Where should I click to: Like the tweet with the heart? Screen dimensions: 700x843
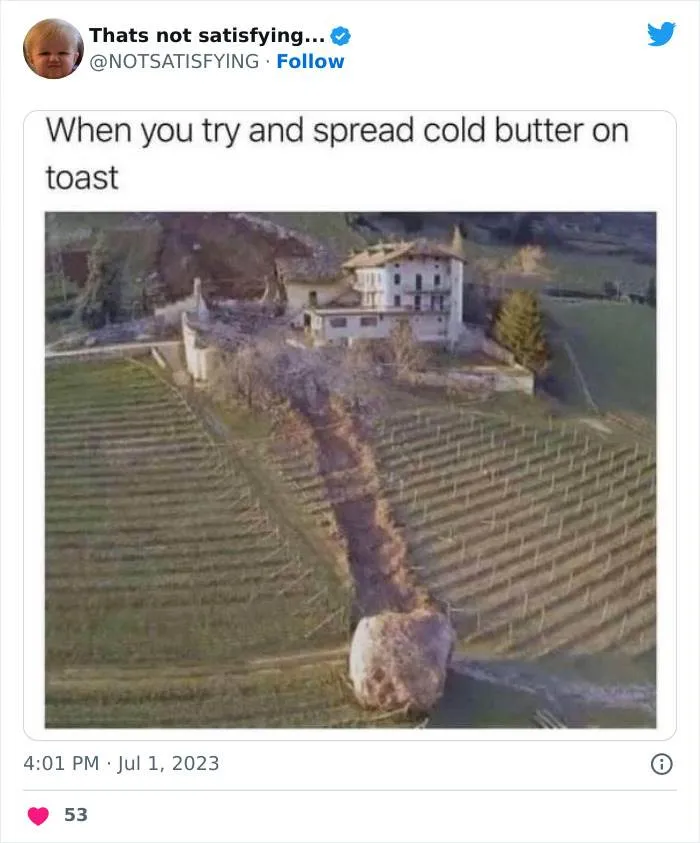(x=38, y=816)
